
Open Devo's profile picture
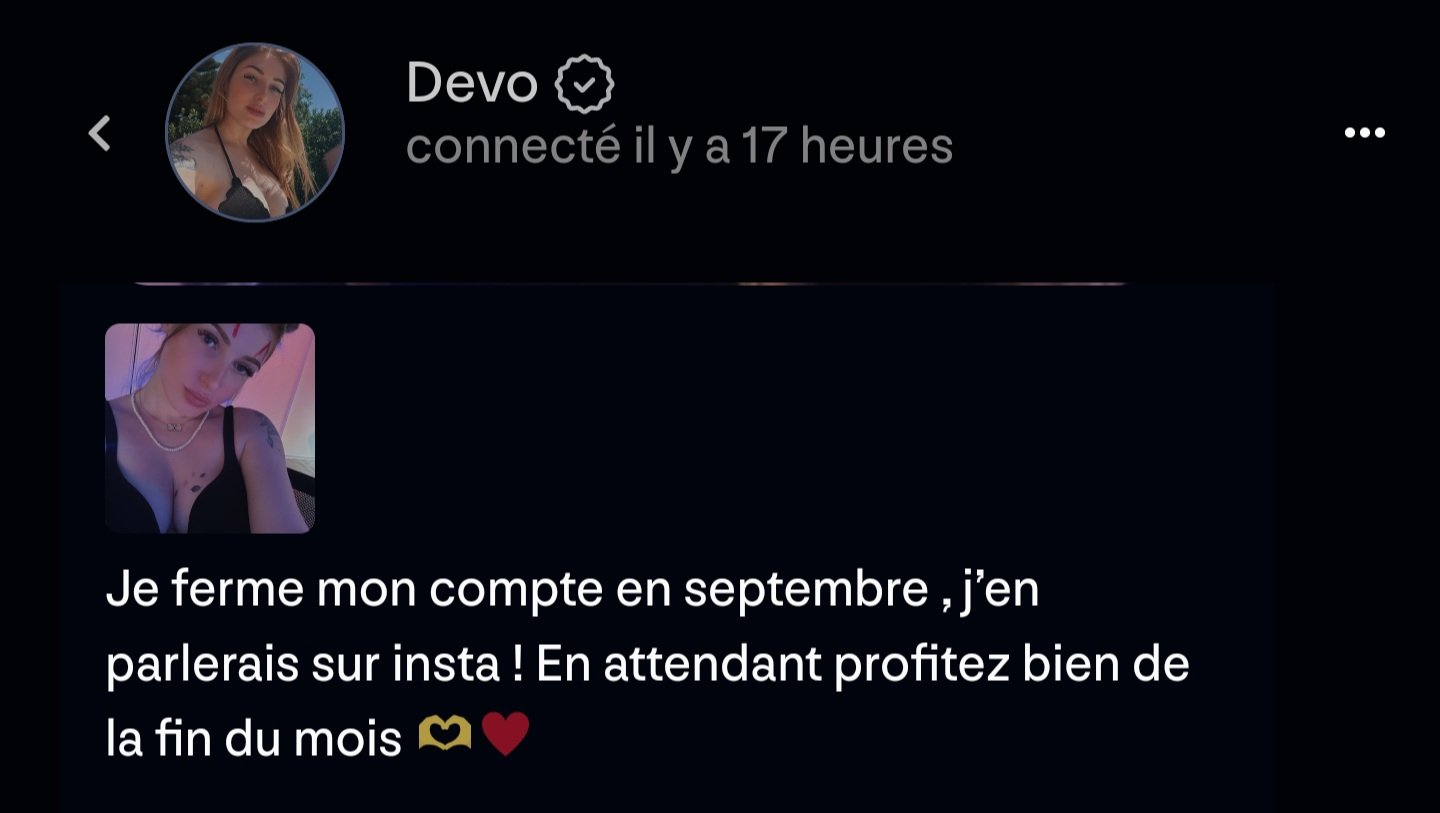[255, 132]
